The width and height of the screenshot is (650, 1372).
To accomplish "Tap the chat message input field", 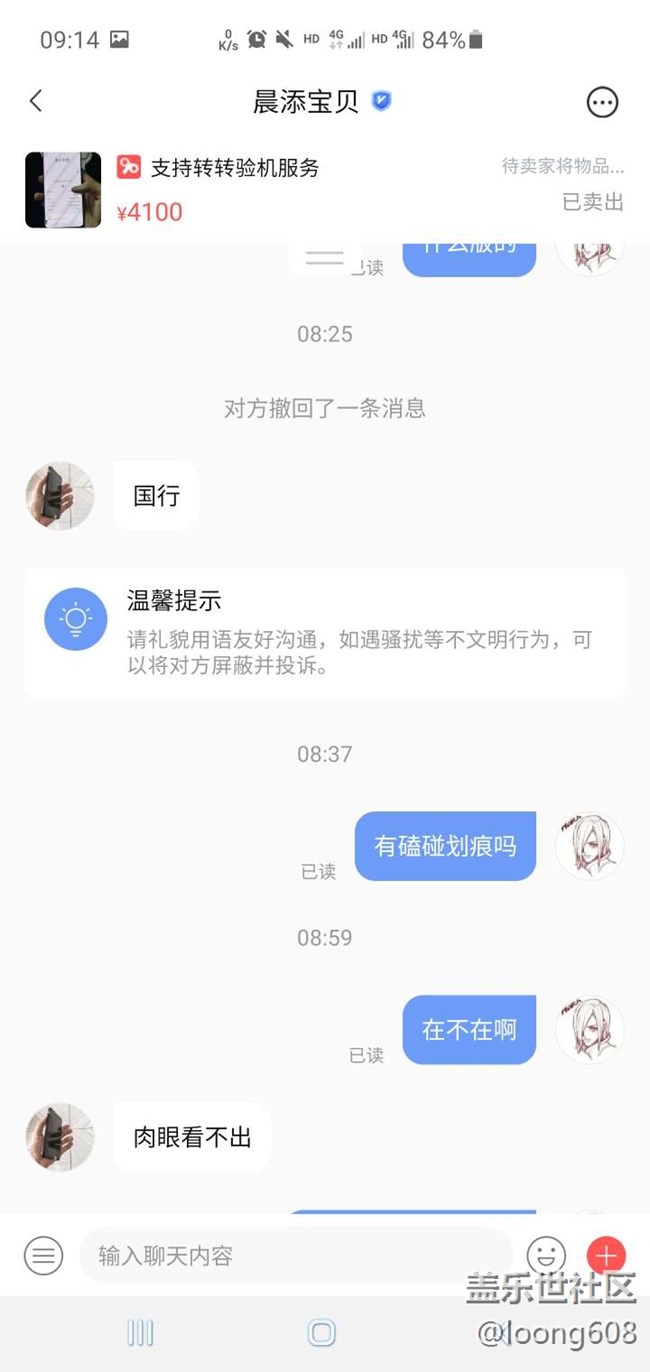I will (x=295, y=1256).
